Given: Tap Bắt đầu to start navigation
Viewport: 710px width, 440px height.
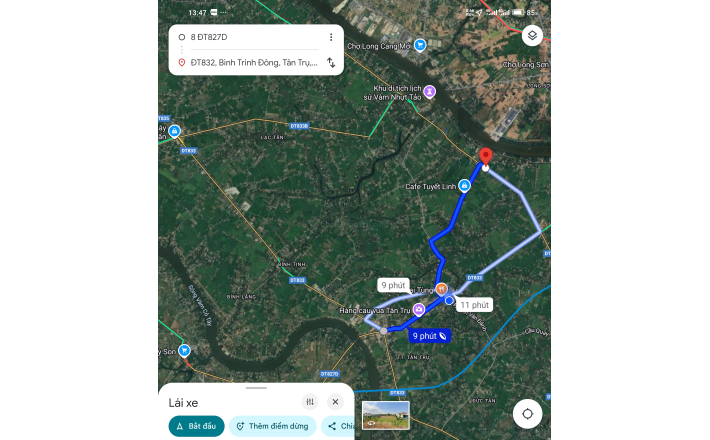Looking at the screenshot, I should (196, 426).
